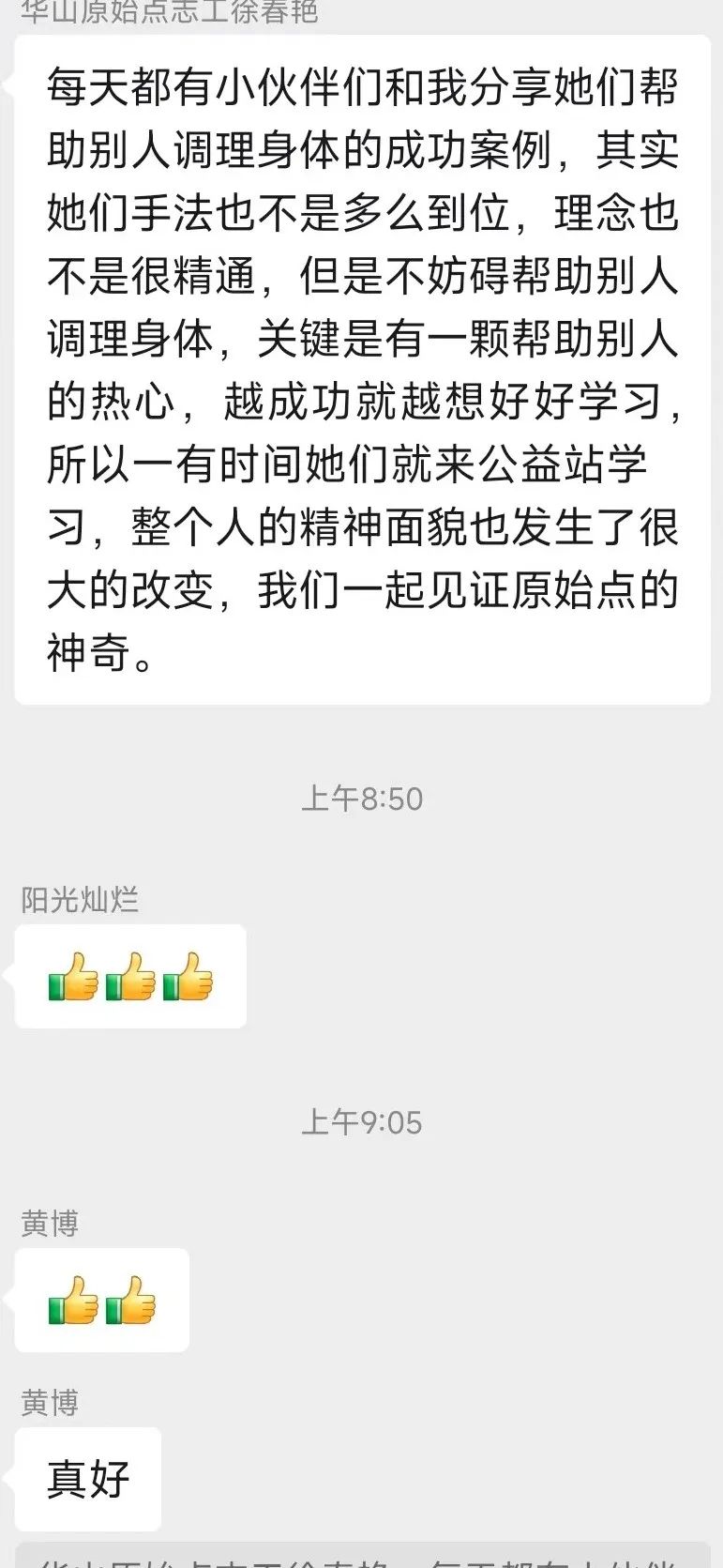The height and width of the screenshot is (1568, 723).
Task: Tap the right thumbs-up emoji from 黄博
Action: (x=129, y=1301)
